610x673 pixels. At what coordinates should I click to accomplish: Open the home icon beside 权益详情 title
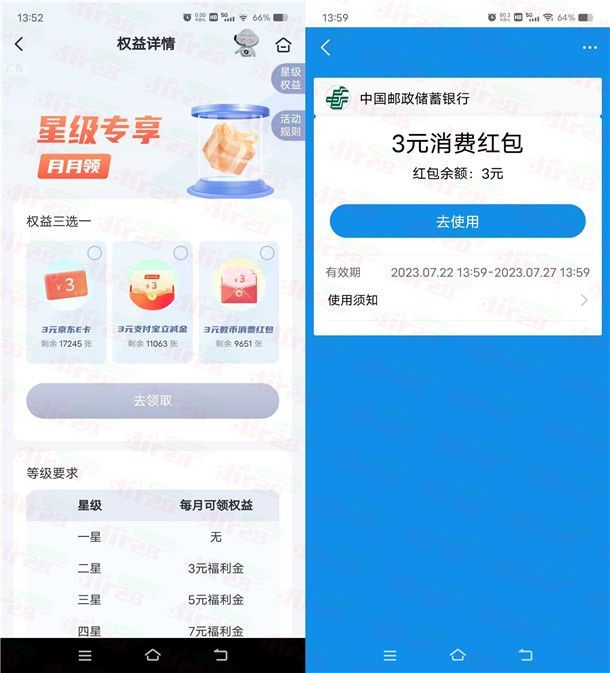(284, 45)
